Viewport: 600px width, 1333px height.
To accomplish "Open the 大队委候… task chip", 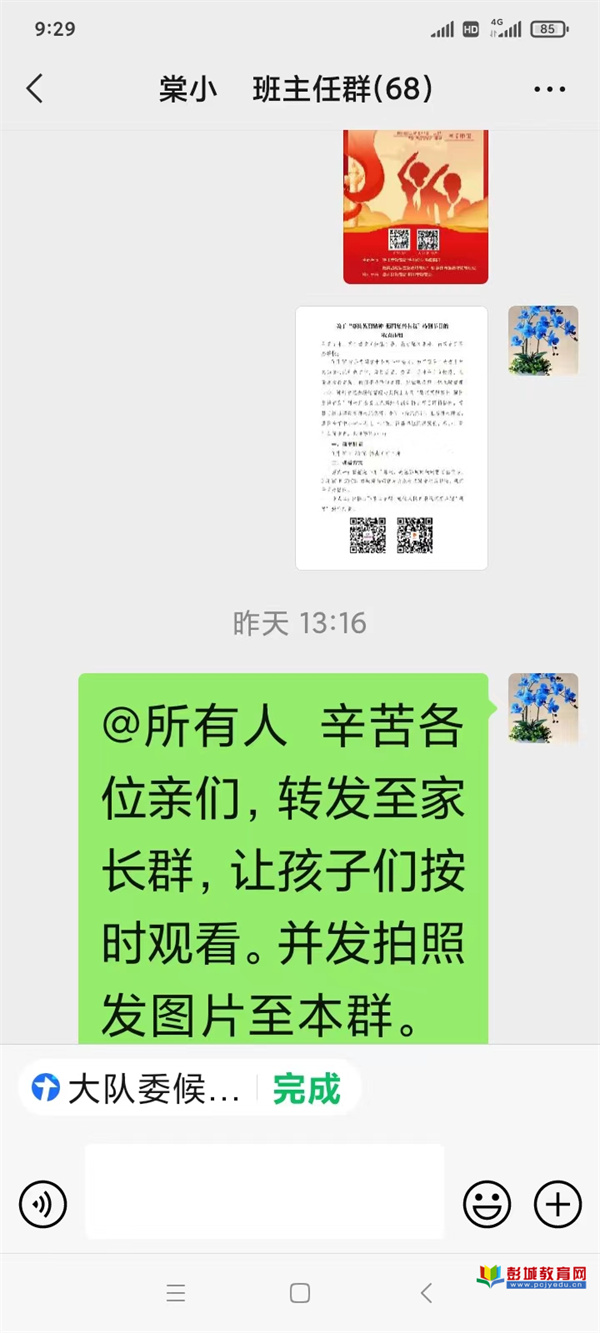I will [140, 1088].
